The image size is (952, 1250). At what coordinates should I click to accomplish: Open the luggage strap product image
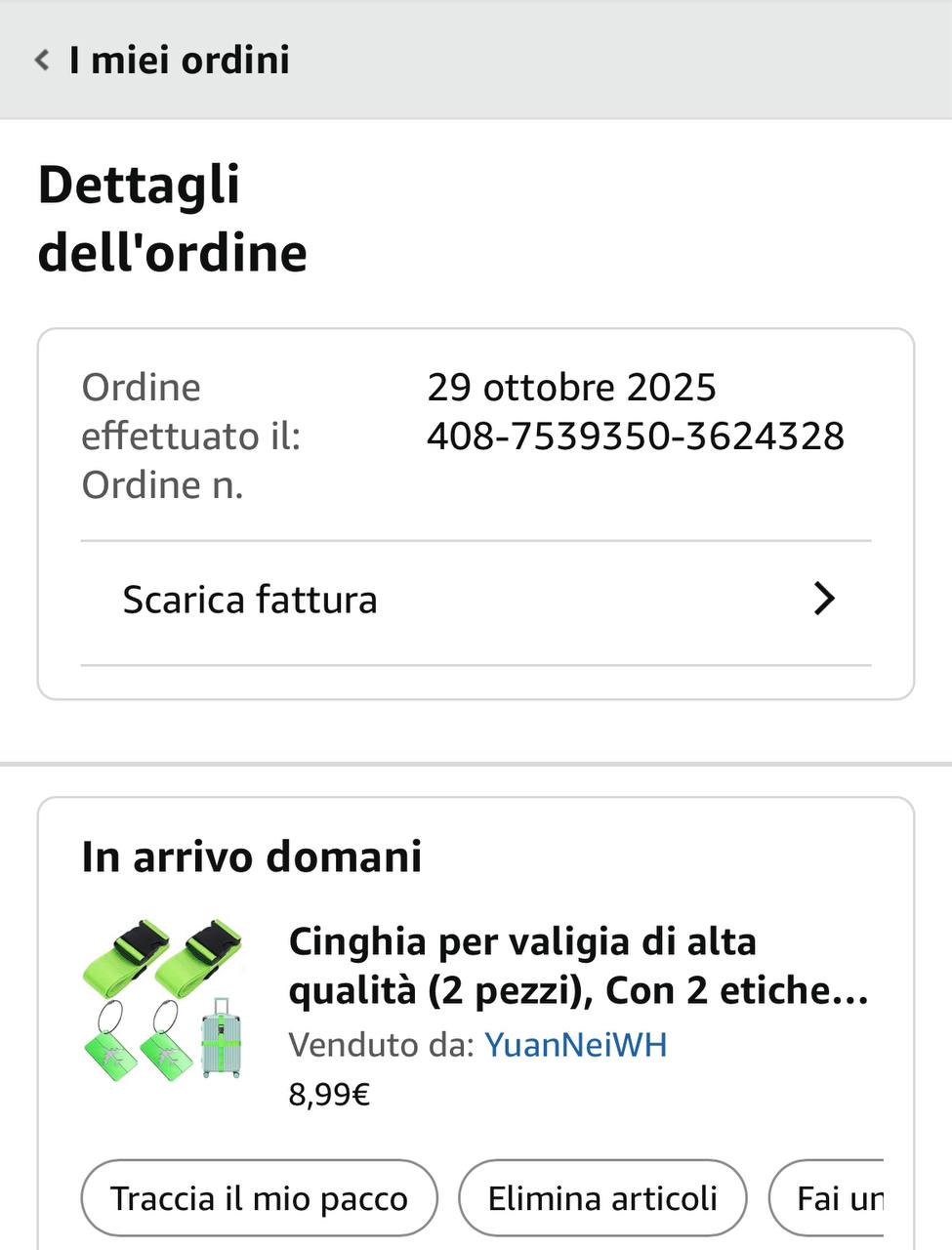(163, 998)
